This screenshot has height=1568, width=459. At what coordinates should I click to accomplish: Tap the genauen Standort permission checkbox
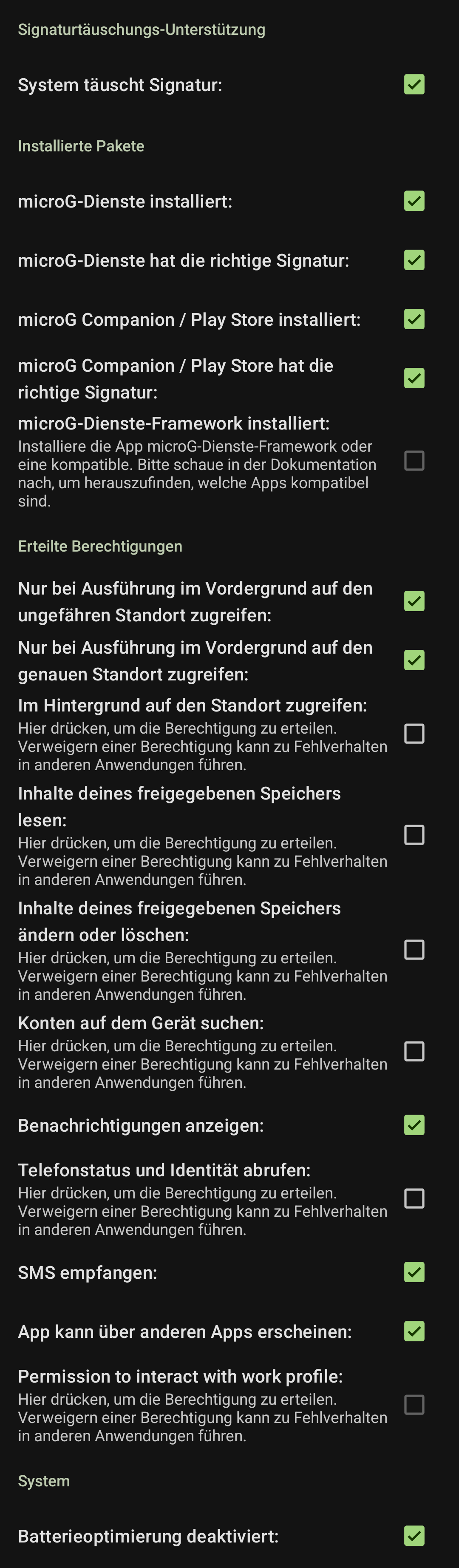414,660
